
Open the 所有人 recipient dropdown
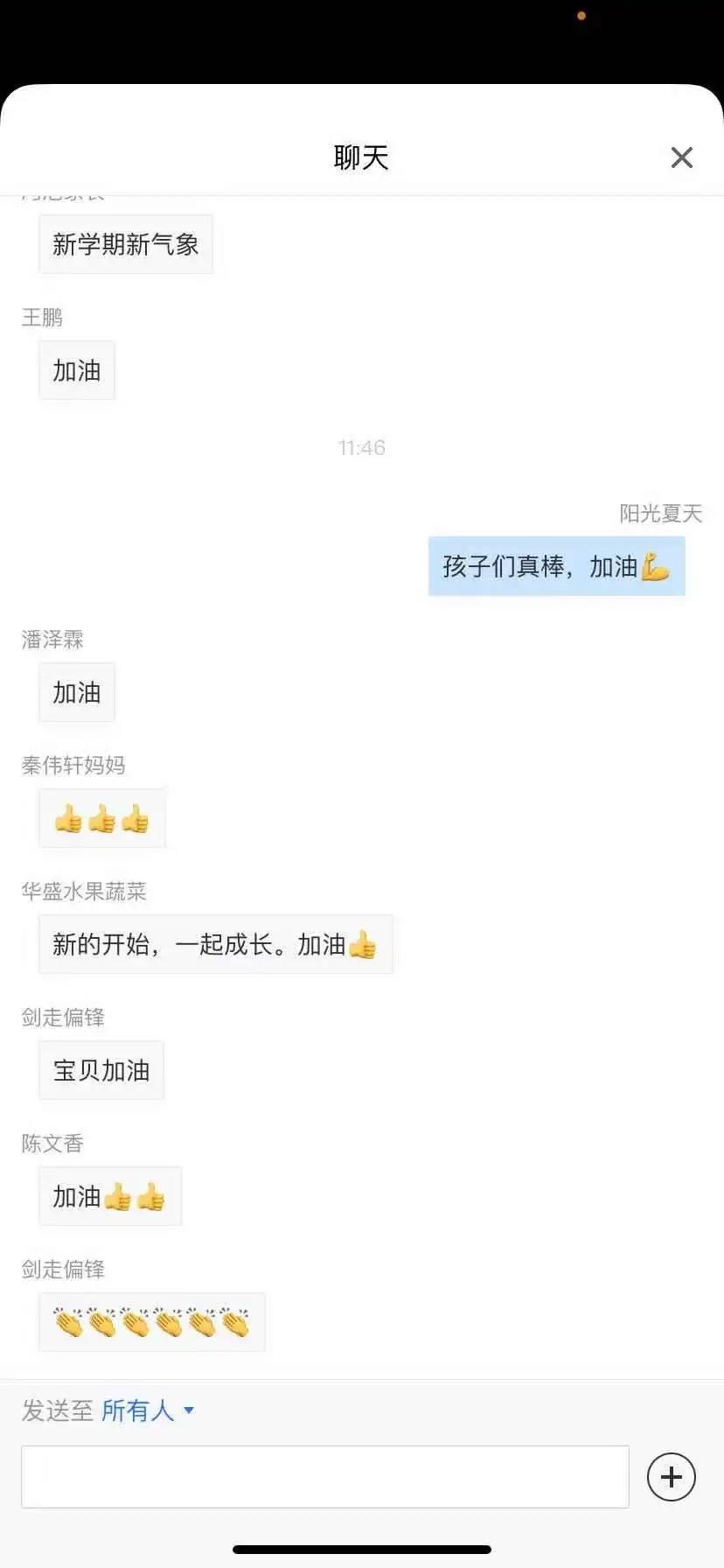click(x=148, y=1410)
